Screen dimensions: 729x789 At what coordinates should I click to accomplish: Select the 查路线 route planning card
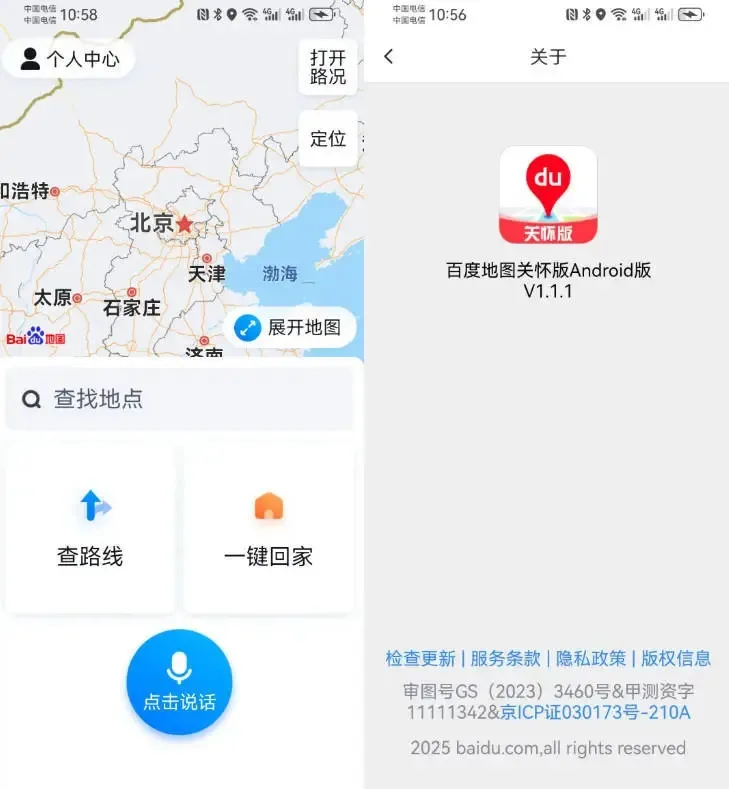tap(89, 530)
